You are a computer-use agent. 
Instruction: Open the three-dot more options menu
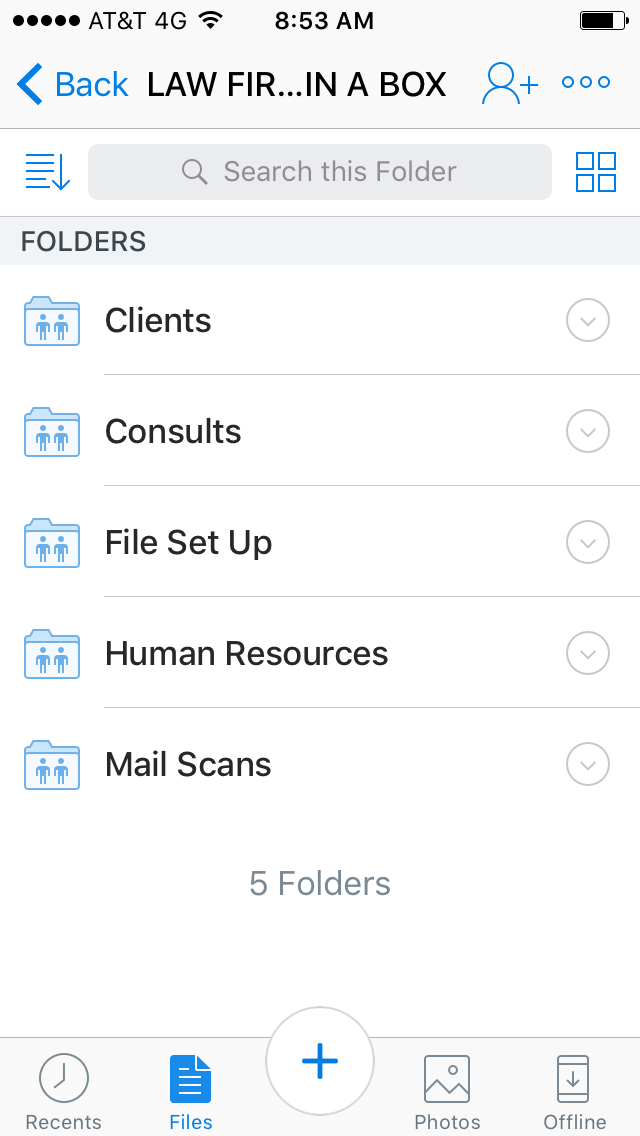586,83
